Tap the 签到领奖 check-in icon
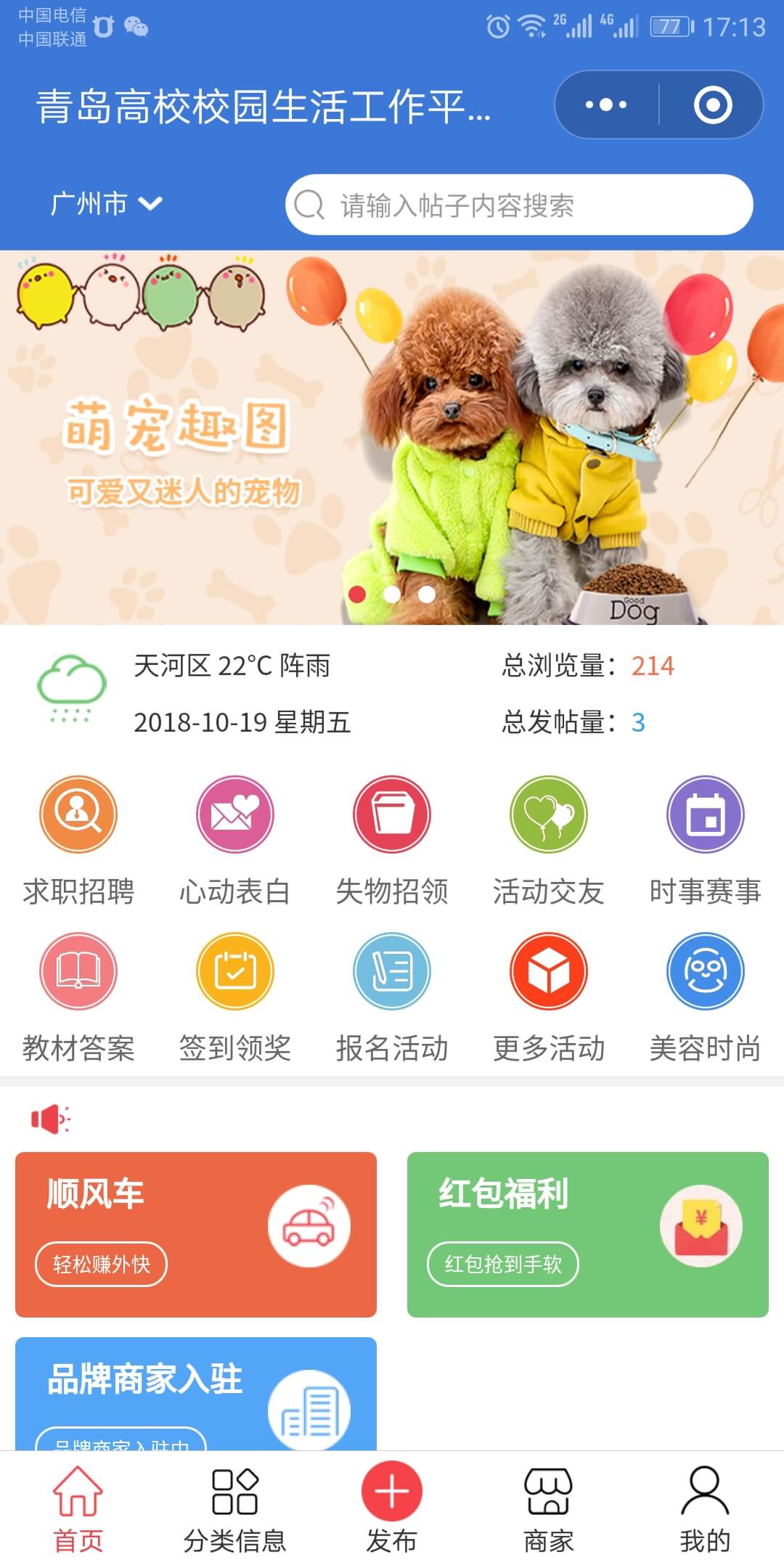This screenshot has height=1568, width=784. point(234,973)
